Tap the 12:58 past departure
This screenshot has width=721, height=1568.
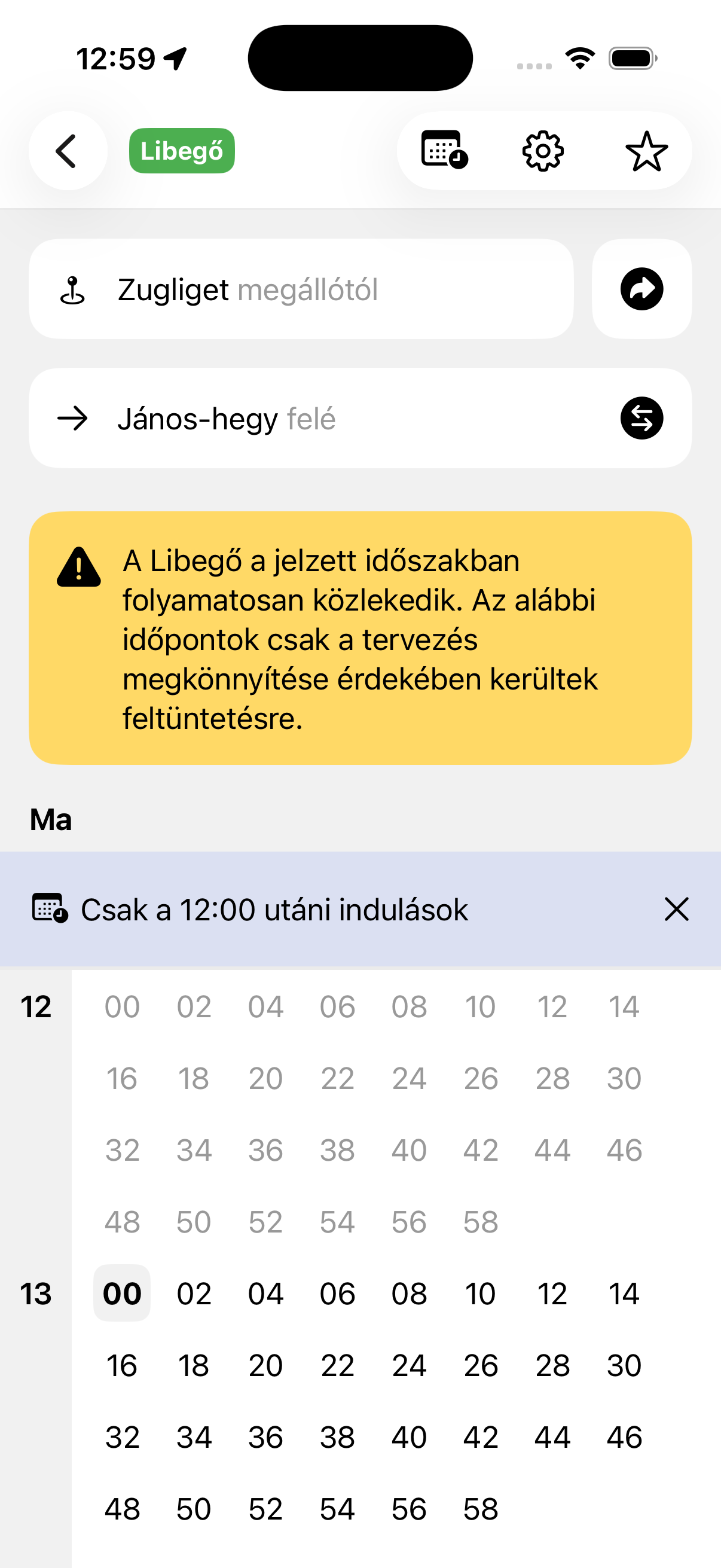(481, 1222)
